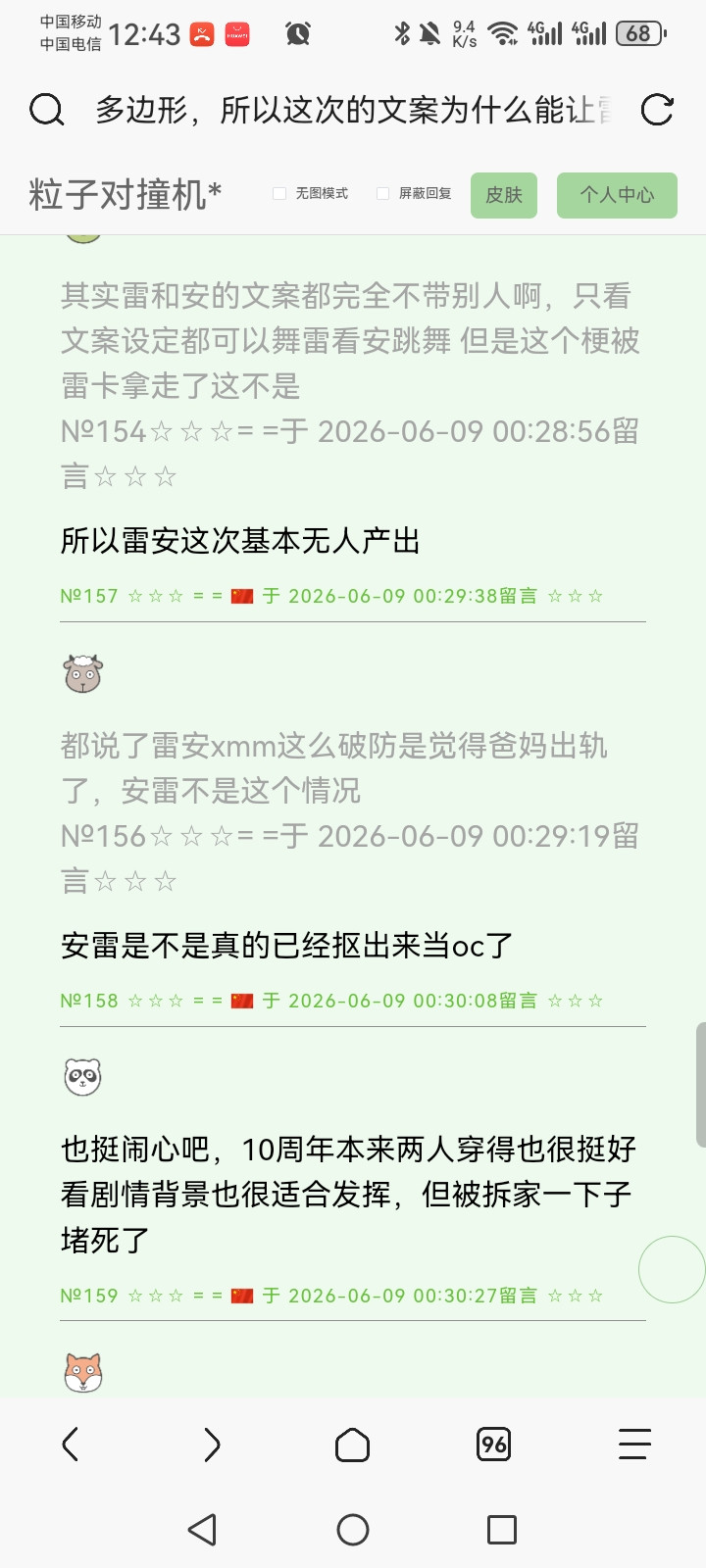This screenshot has height=1568, width=706.
Task: Tap the search icon in address bar
Action: click(46, 110)
